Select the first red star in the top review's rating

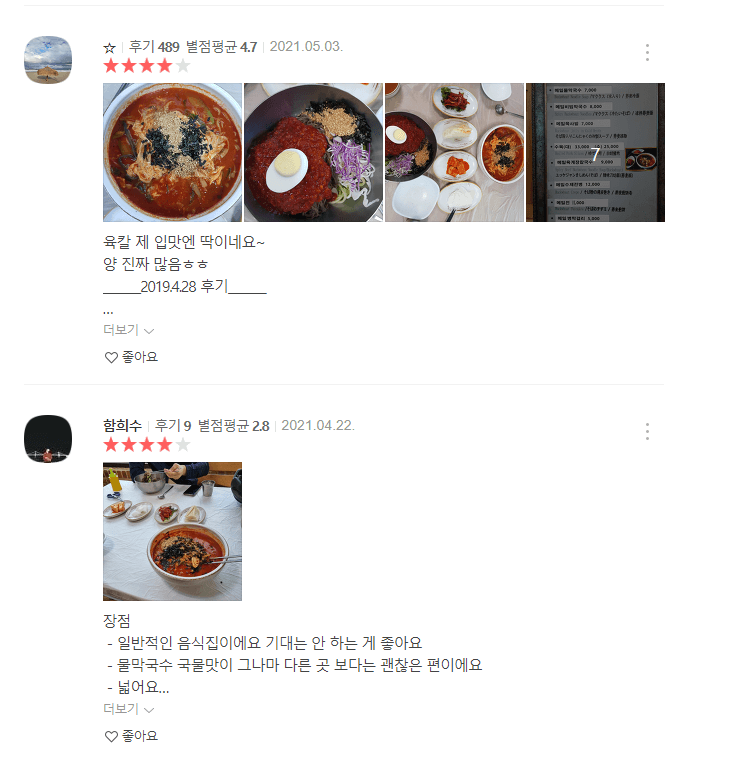pyautogui.click(x=111, y=65)
